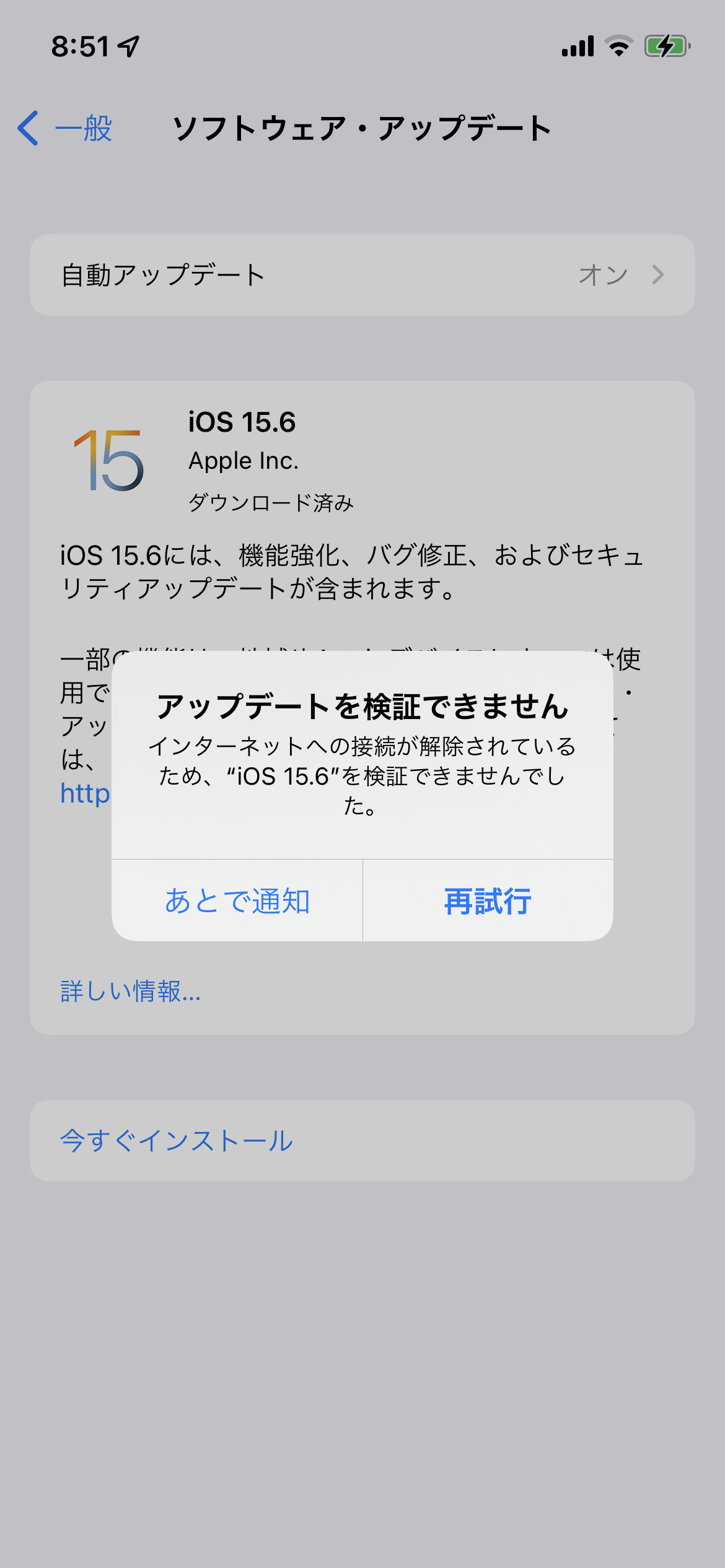The height and width of the screenshot is (1568, 725).
Task: Tap 再試行 to retry verification
Action: click(488, 901)
